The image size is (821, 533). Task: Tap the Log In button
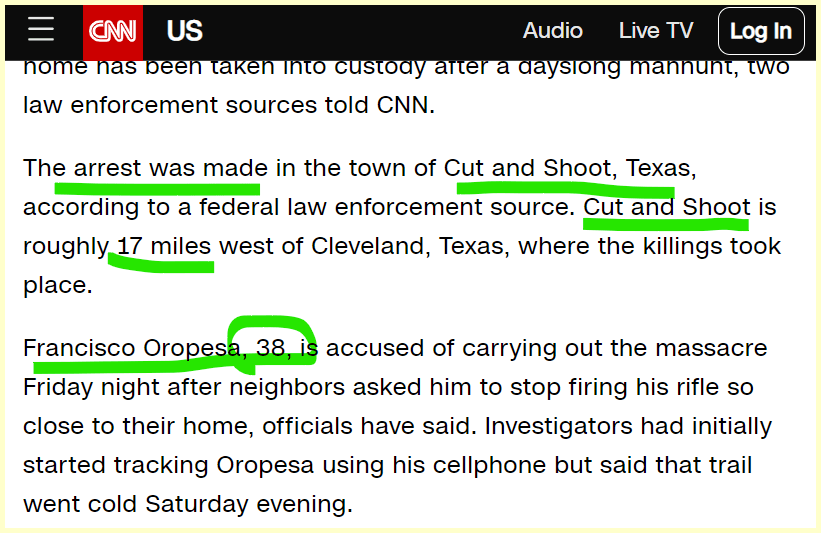760,31
